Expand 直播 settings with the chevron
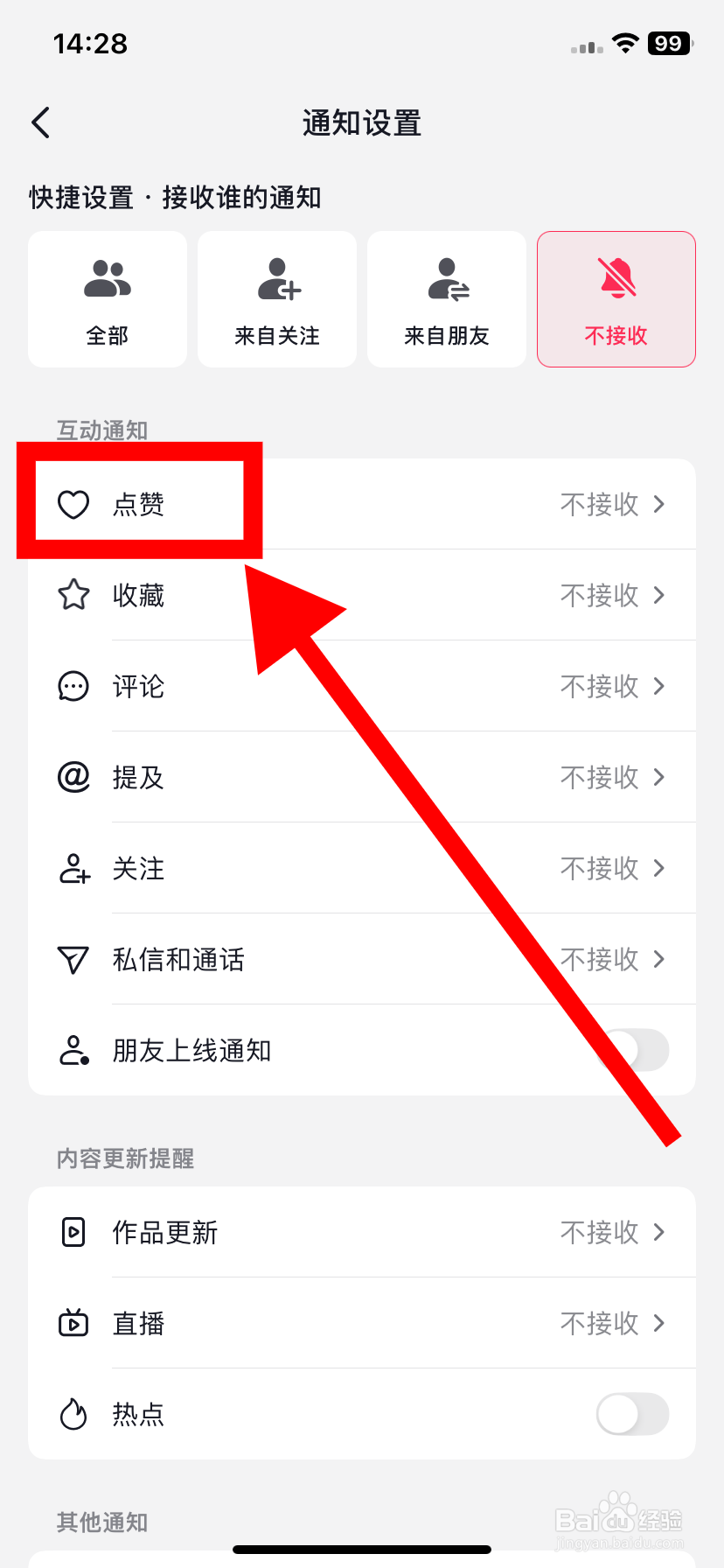This screenshot has height=1568, width=724. [x=659, y=1323]
